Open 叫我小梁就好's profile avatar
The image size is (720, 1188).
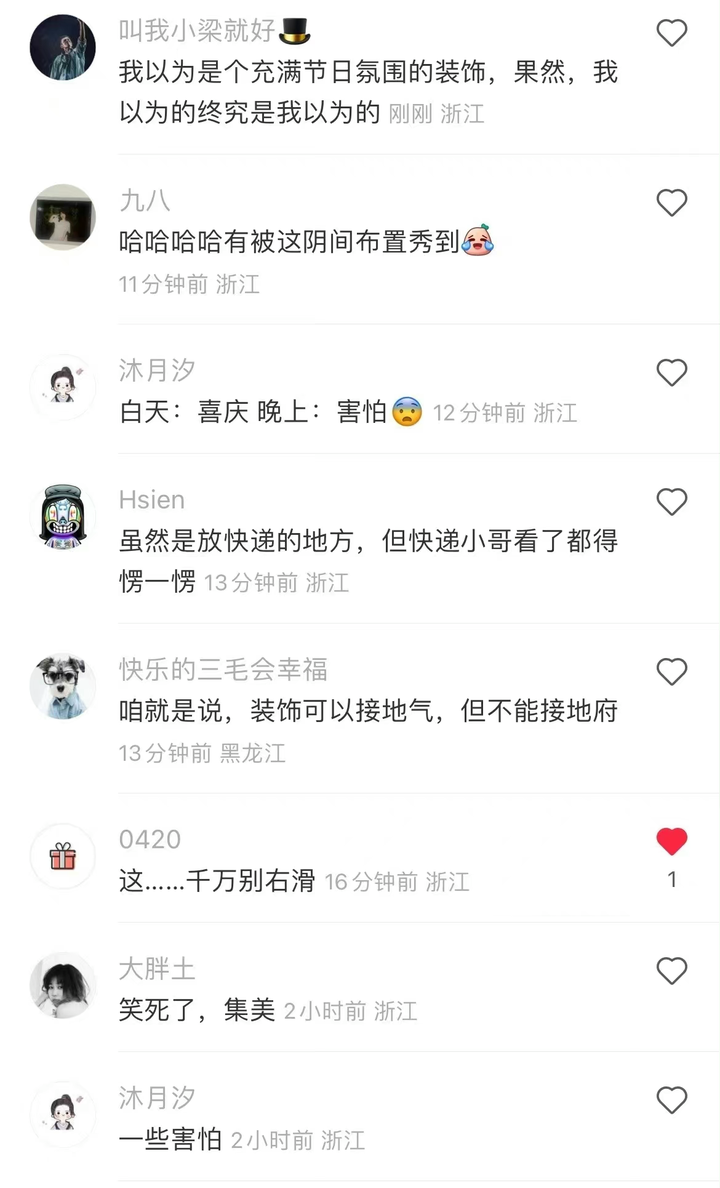[63, 47]
